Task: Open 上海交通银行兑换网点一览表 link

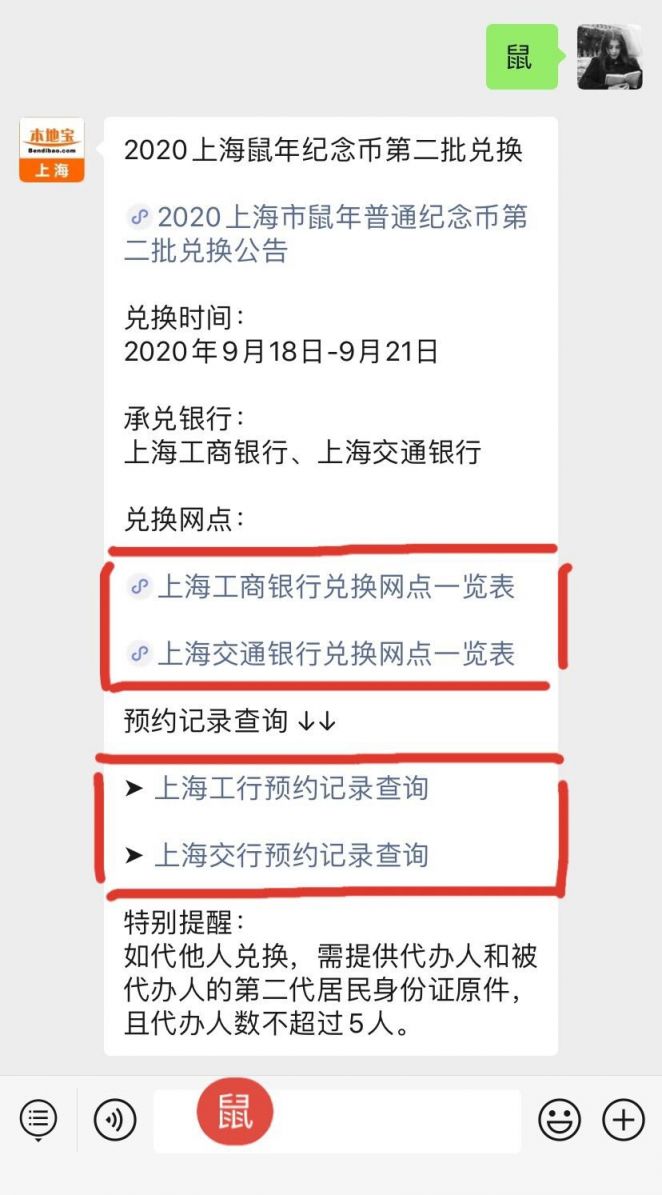Action: click(x=321, y=654)
